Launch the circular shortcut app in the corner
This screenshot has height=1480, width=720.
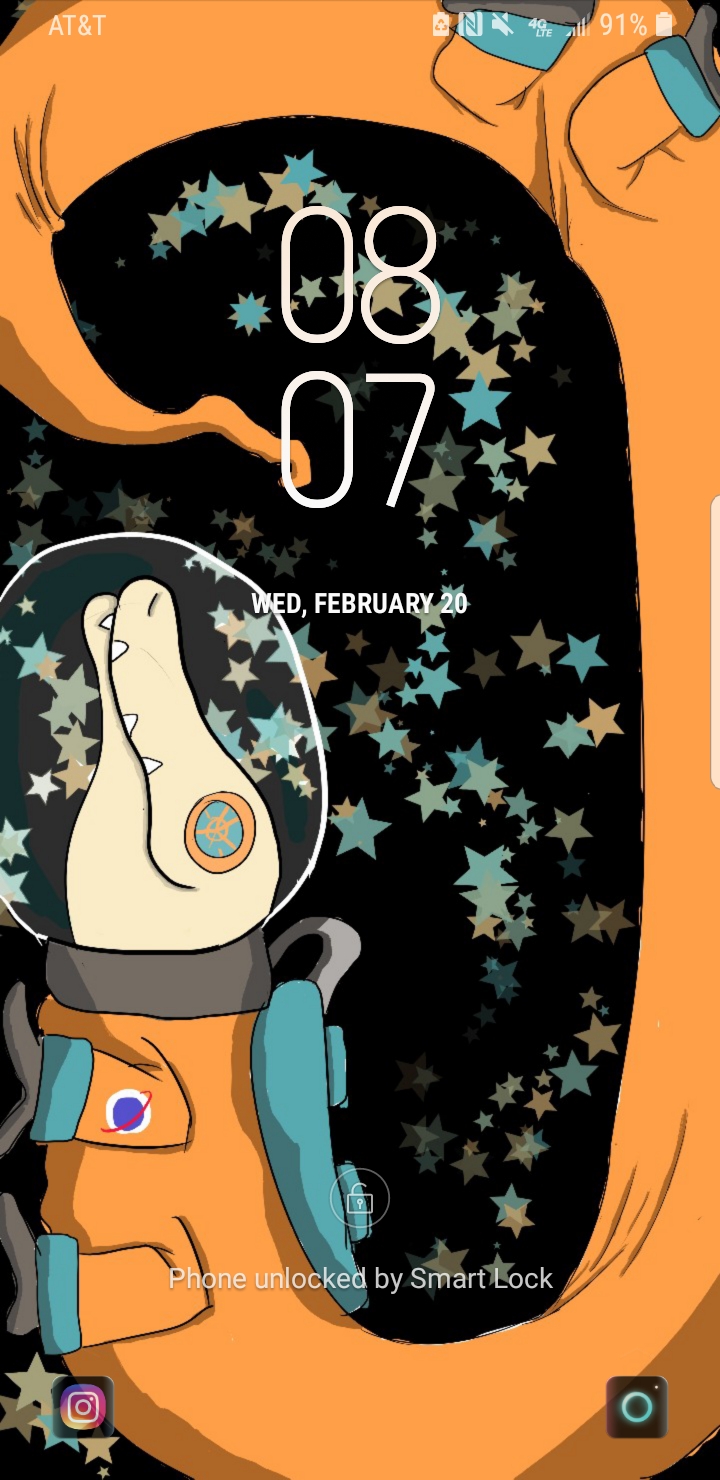pos(636,1407)
